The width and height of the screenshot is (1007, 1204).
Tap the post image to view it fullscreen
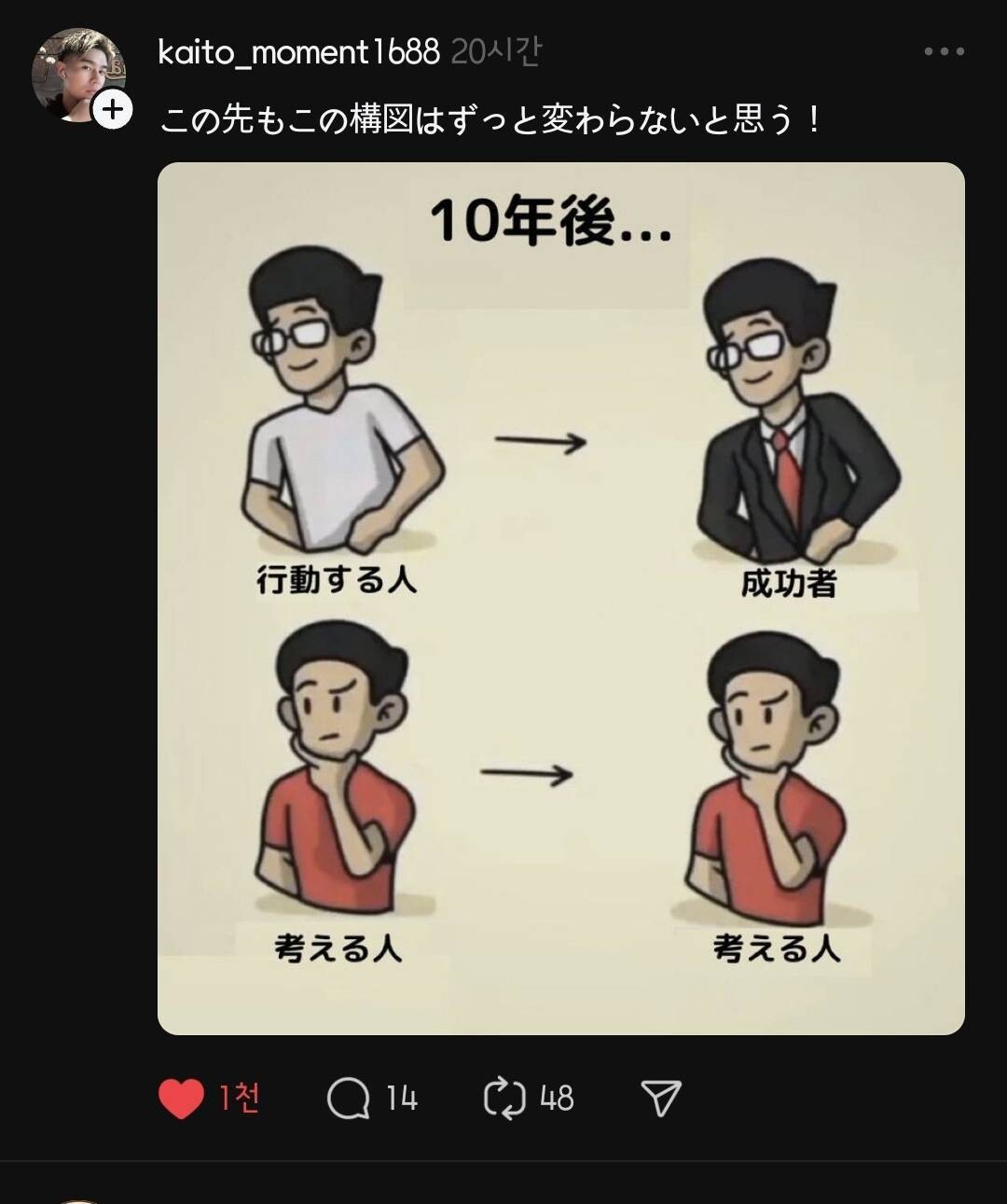563,597
